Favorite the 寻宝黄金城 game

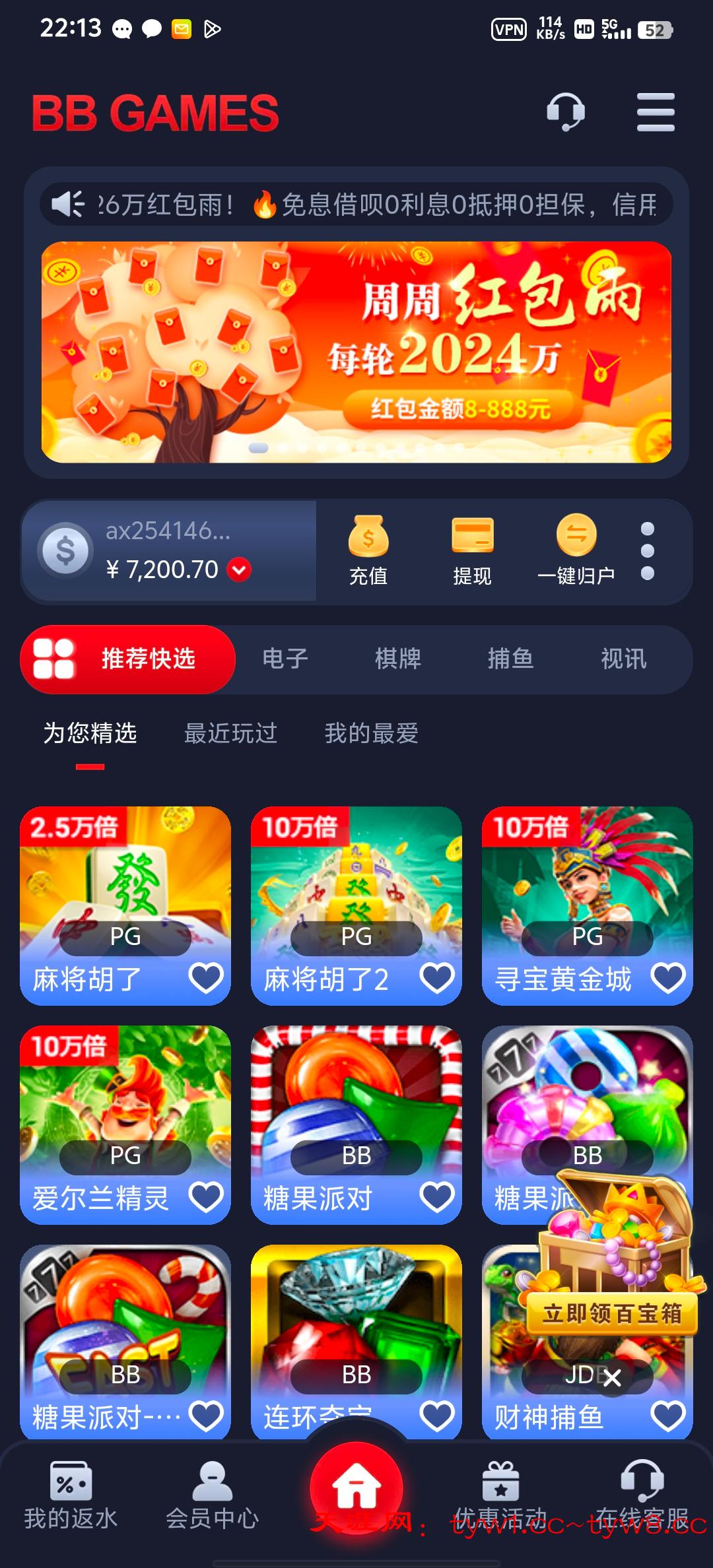pyautogui.click(x=667, y=978)
